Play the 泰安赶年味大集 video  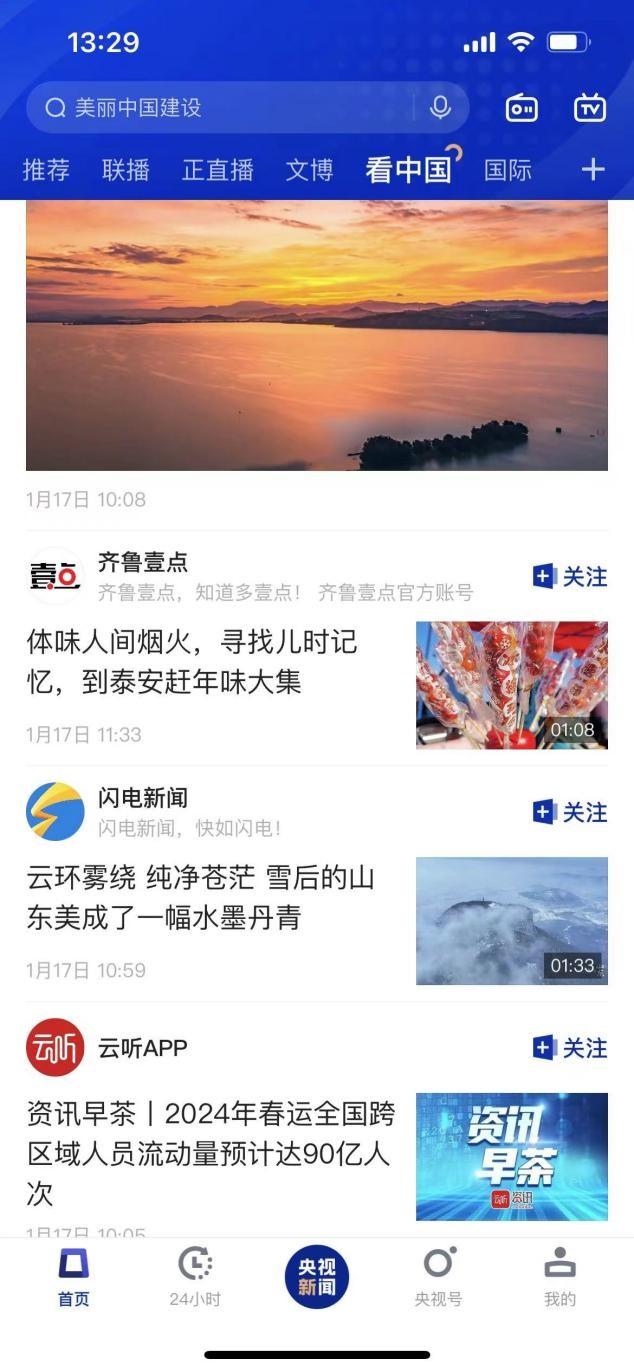pyautogui.click(x=511, y=685)
